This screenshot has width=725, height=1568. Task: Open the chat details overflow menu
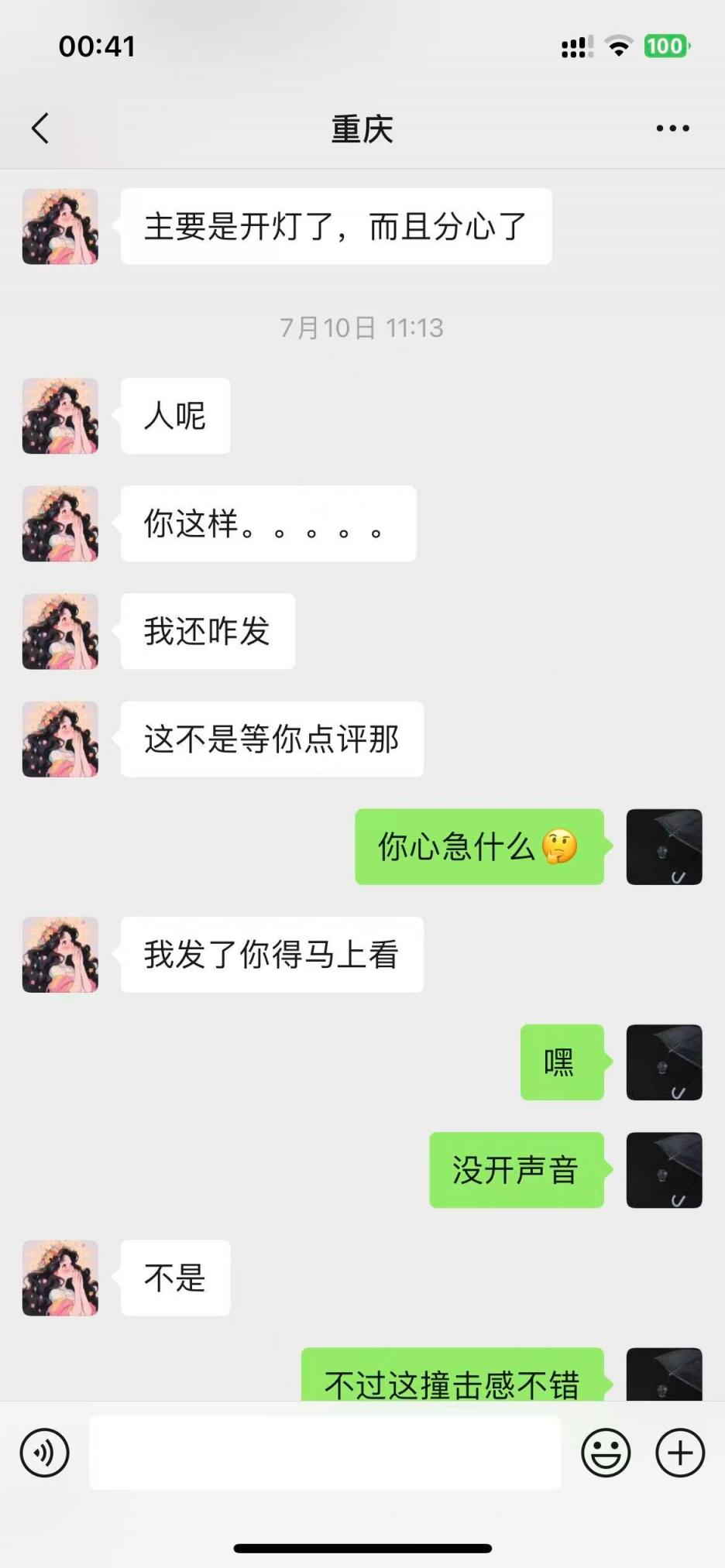click(672, 129)
